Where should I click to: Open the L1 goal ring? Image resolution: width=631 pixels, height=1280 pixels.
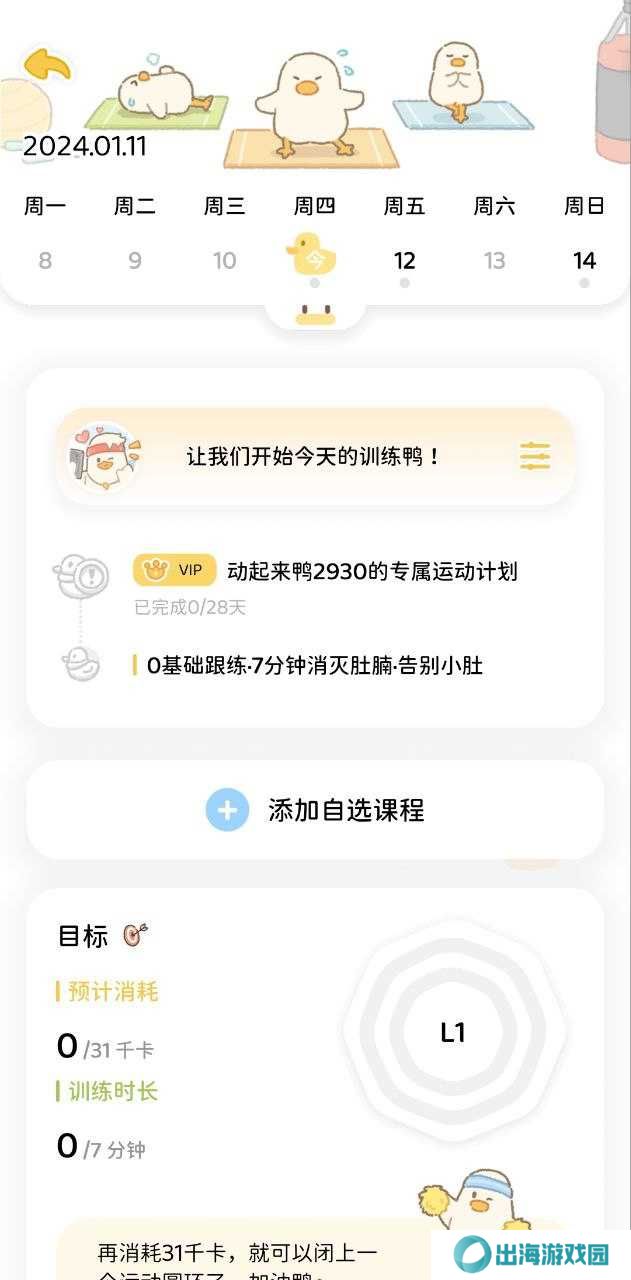click(x=453, y=1032)
